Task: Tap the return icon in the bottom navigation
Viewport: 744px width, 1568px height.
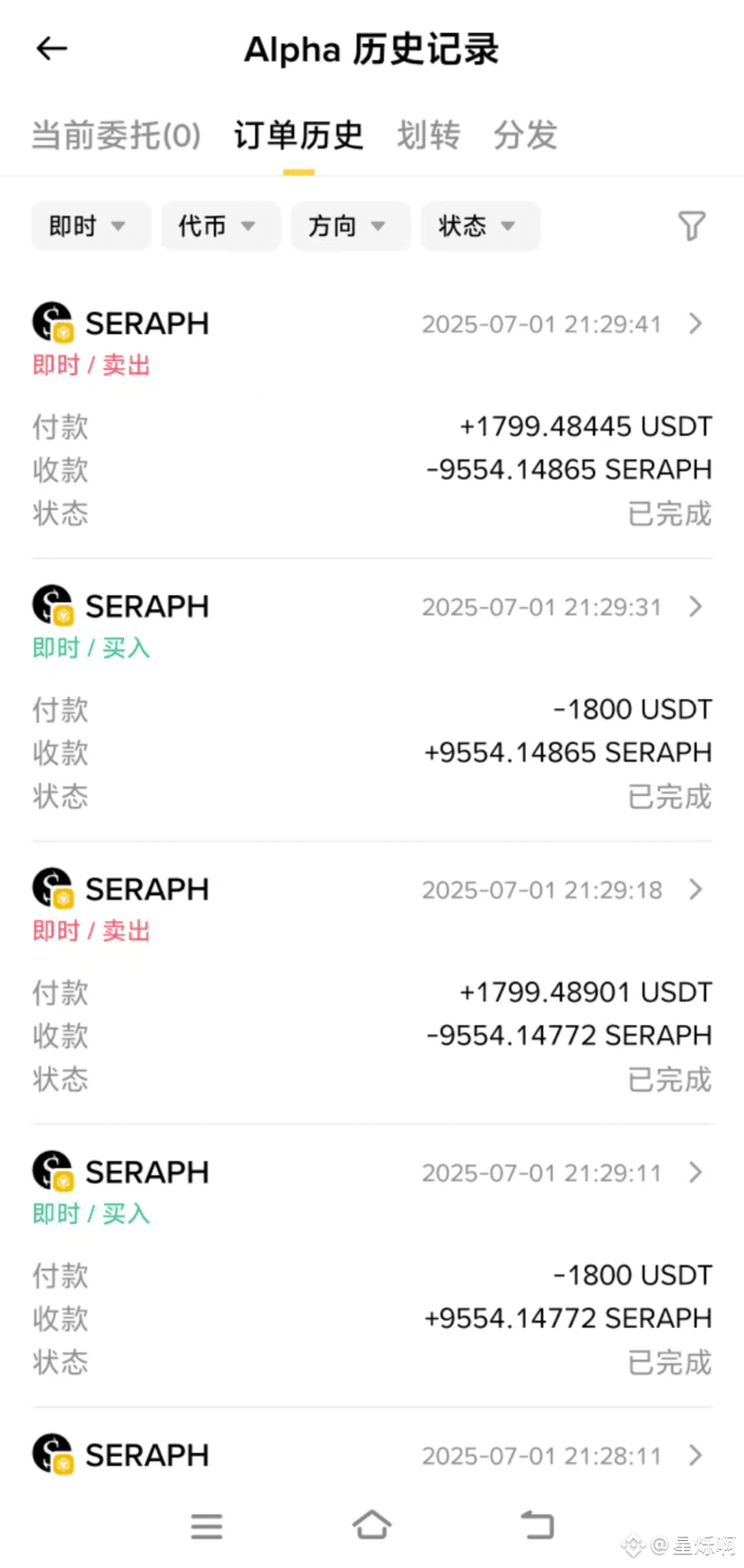Action: [x=537, y=1525]
